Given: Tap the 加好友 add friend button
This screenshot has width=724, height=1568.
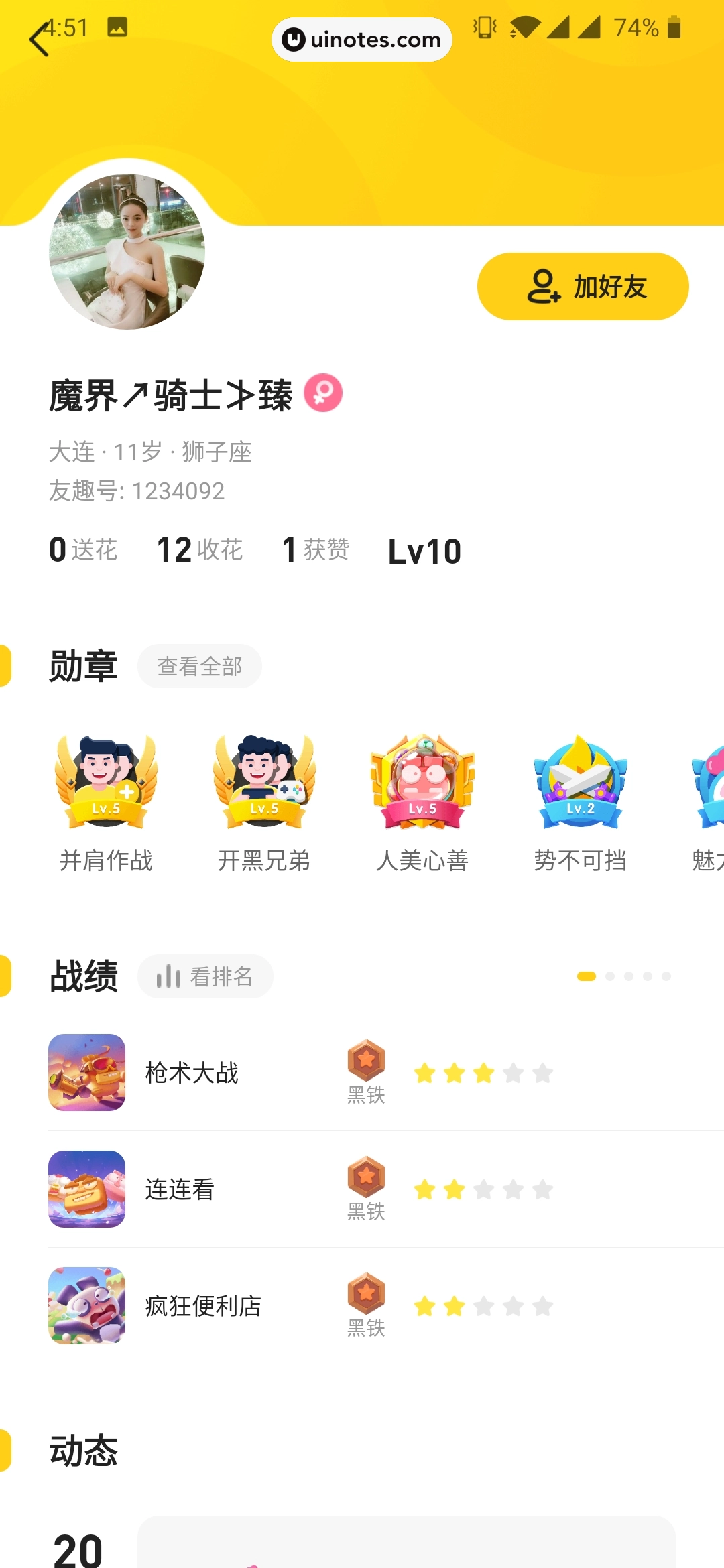Looking at the screenshot, I should [x=583, y=287].
